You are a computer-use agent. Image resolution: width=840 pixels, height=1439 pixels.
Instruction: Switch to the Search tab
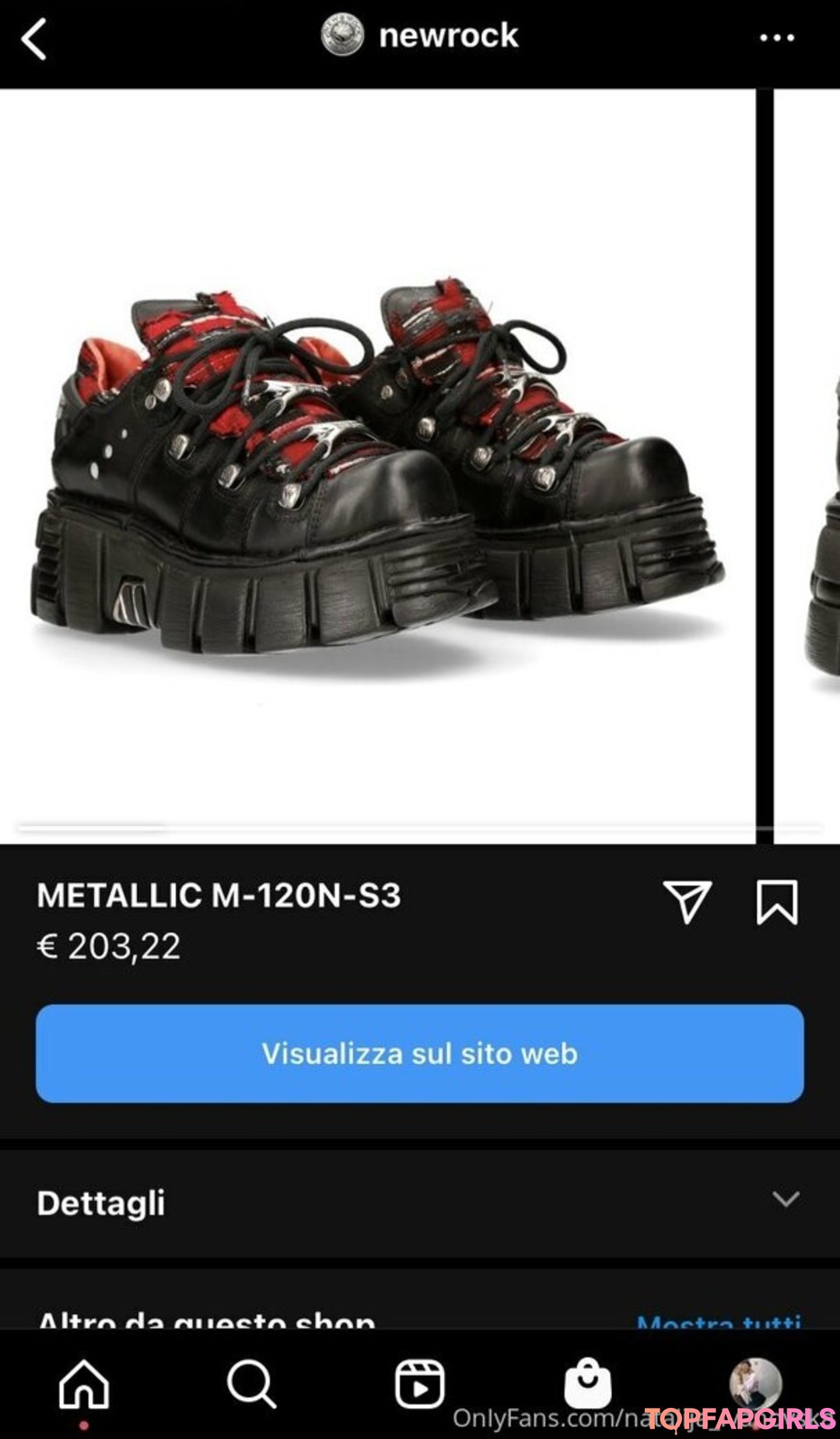[x=251, y=1385]
